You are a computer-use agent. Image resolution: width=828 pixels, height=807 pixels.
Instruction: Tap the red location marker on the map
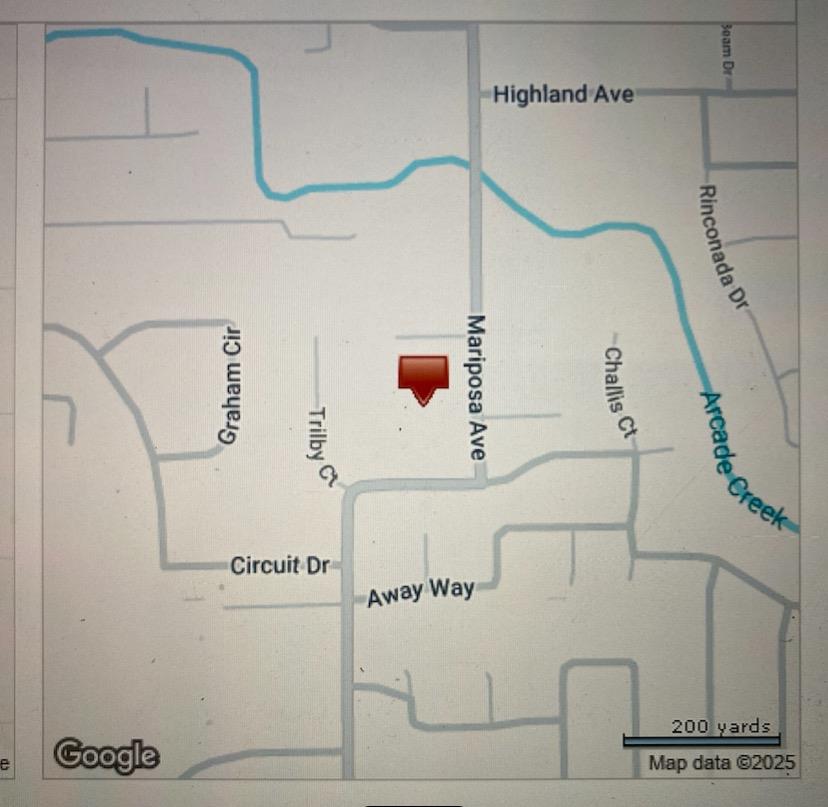tap(423, 377)
